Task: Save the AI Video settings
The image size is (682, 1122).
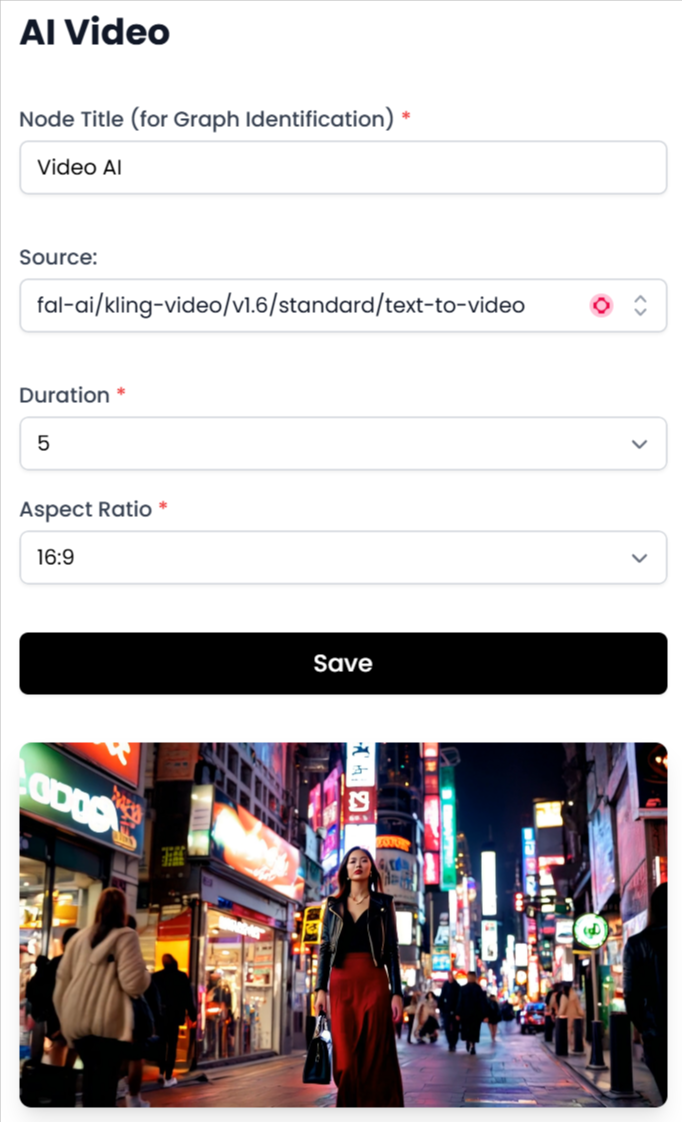Action: point(342,663)
